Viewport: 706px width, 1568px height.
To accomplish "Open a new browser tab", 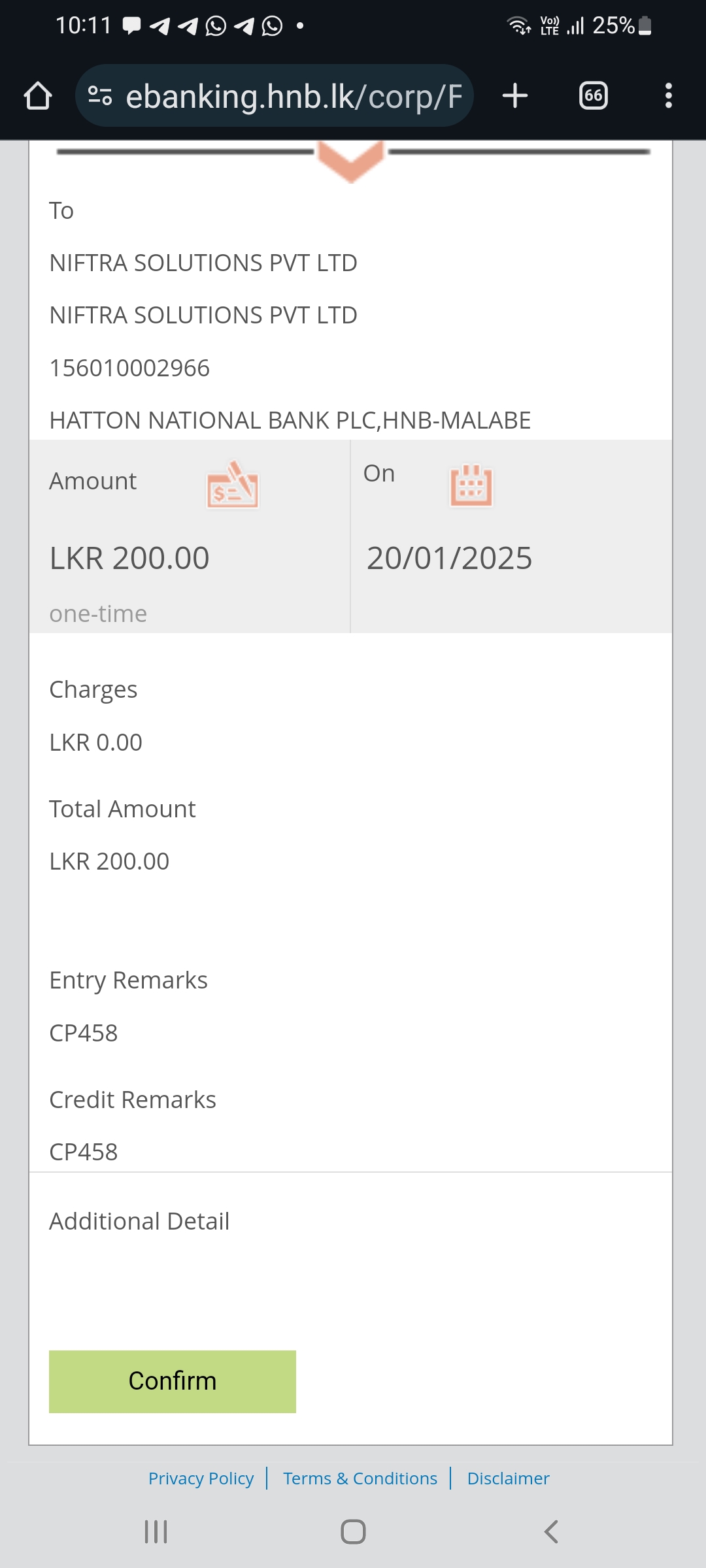I will point(515,96).
